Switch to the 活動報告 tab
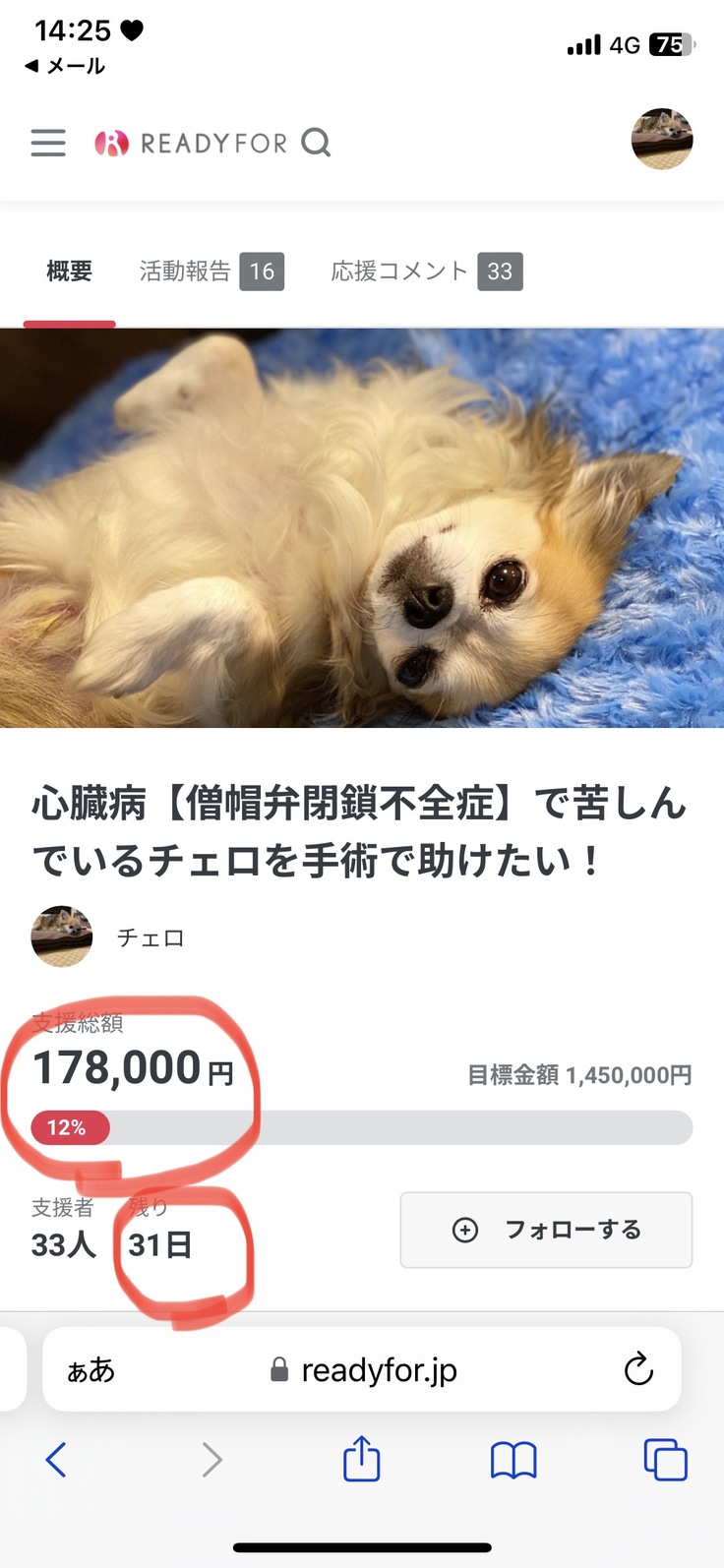 211,271
